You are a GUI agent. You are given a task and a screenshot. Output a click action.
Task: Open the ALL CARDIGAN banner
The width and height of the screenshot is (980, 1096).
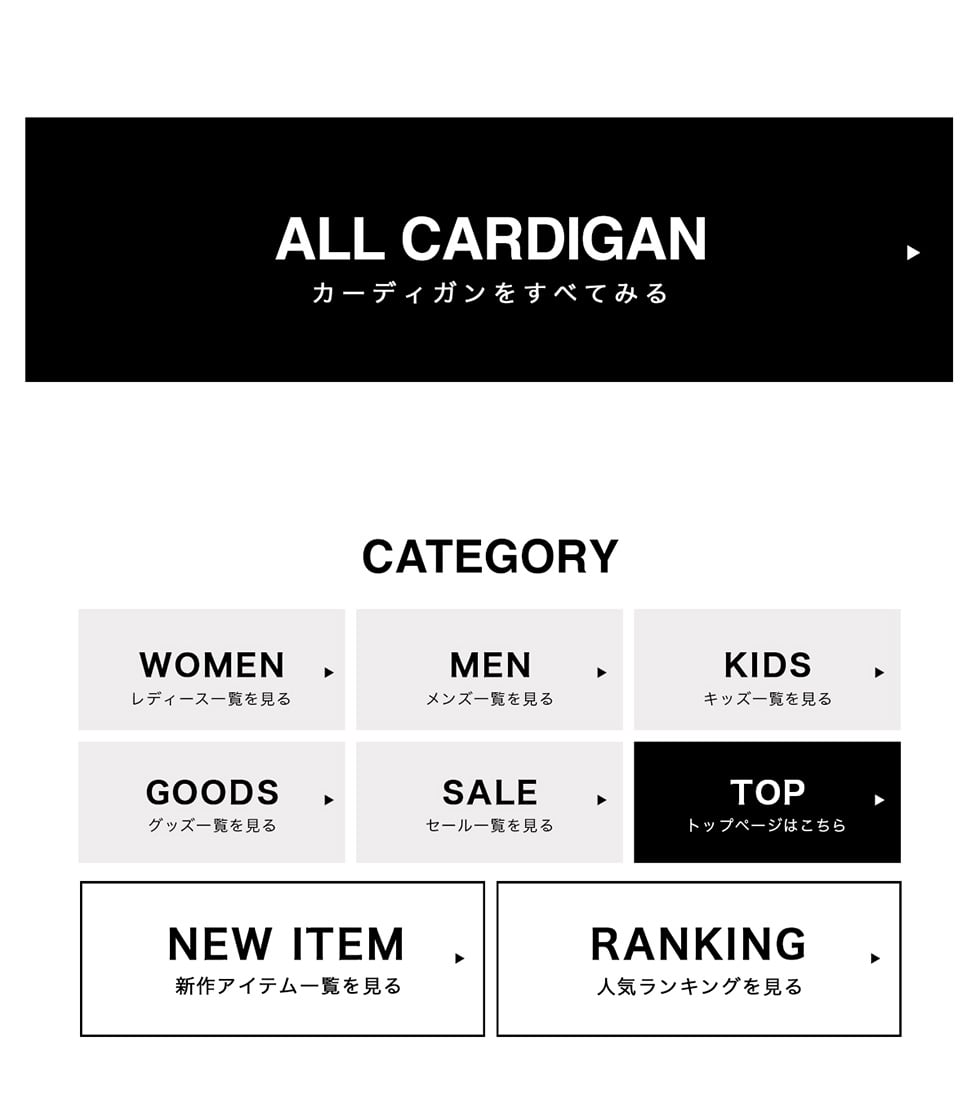point(489,250)
